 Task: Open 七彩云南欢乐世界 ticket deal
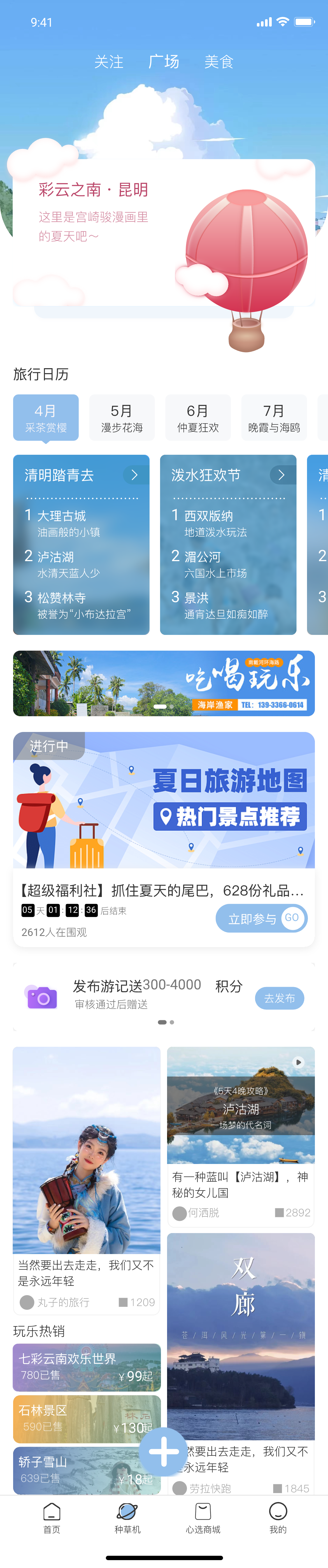pos(86,1367)
